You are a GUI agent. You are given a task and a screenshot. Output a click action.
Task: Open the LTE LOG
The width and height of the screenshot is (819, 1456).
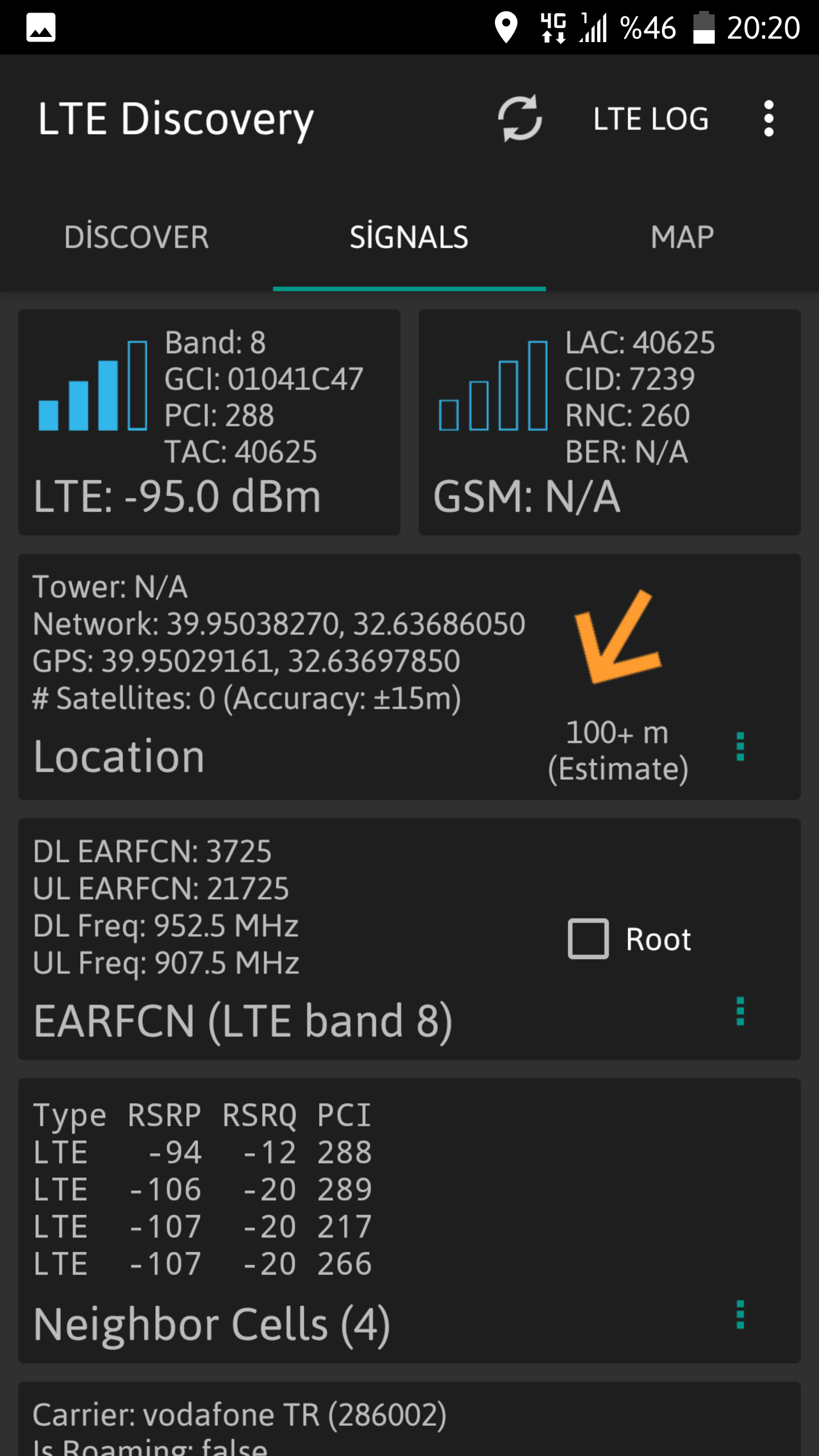[651, 119]
